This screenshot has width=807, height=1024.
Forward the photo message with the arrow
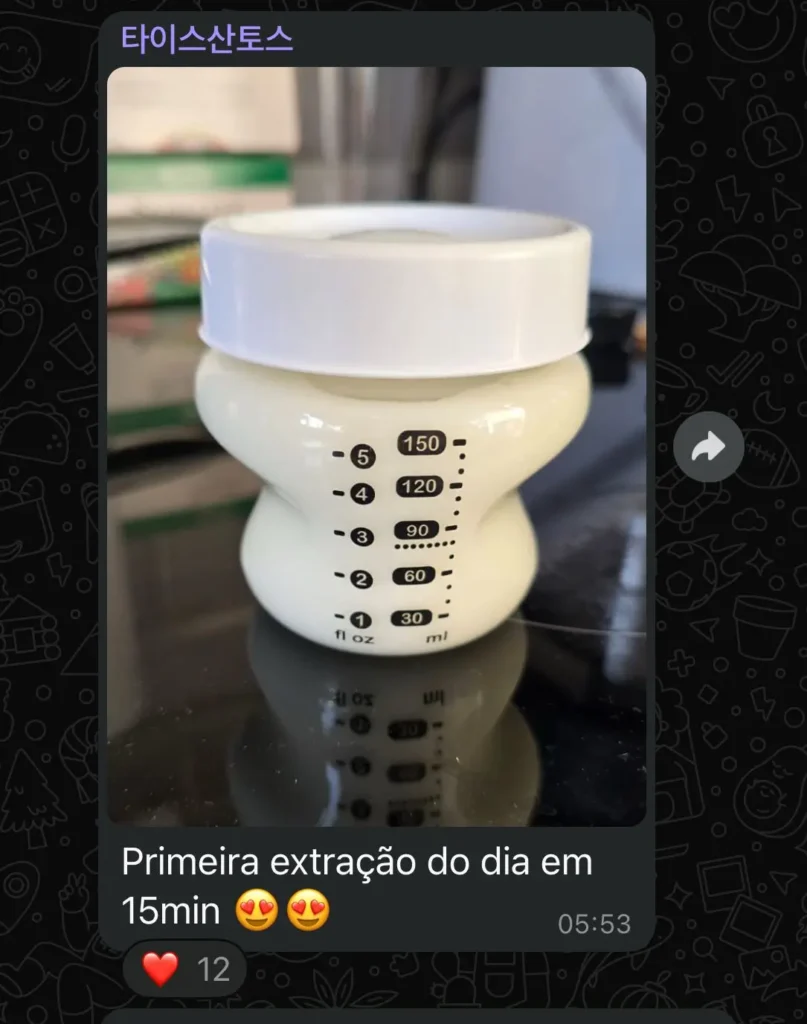708,447
